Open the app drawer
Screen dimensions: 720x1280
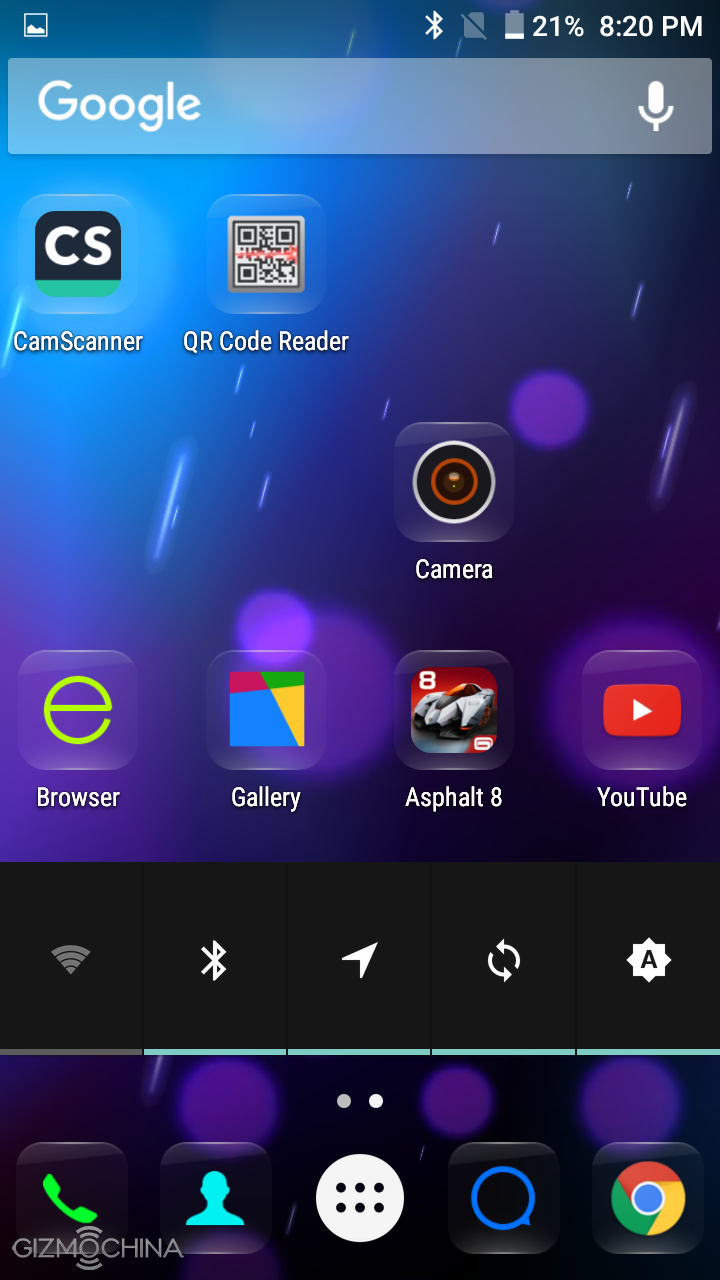(x=360, y=1197)
